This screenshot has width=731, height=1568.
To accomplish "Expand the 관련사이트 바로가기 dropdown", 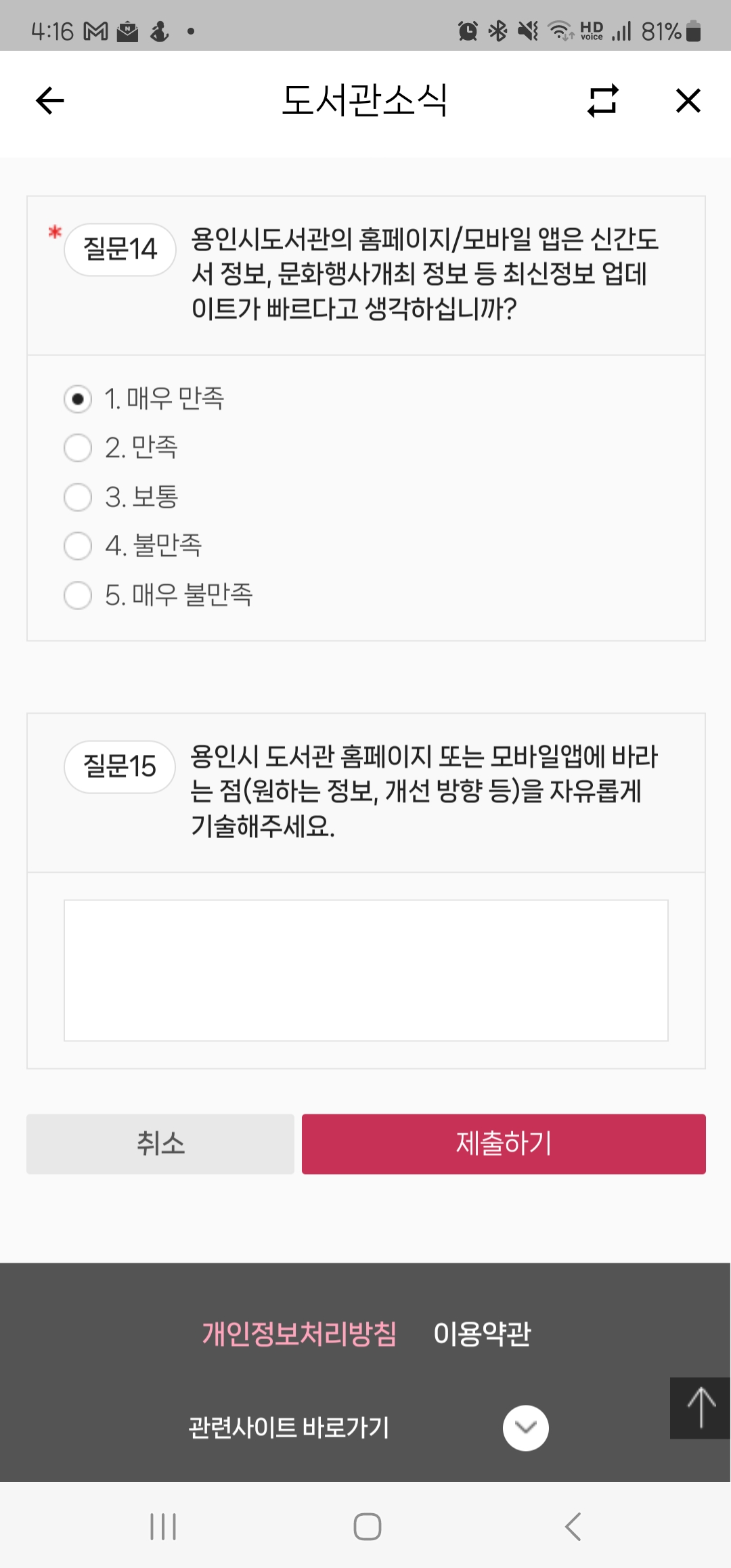I will click(526, 1428).
